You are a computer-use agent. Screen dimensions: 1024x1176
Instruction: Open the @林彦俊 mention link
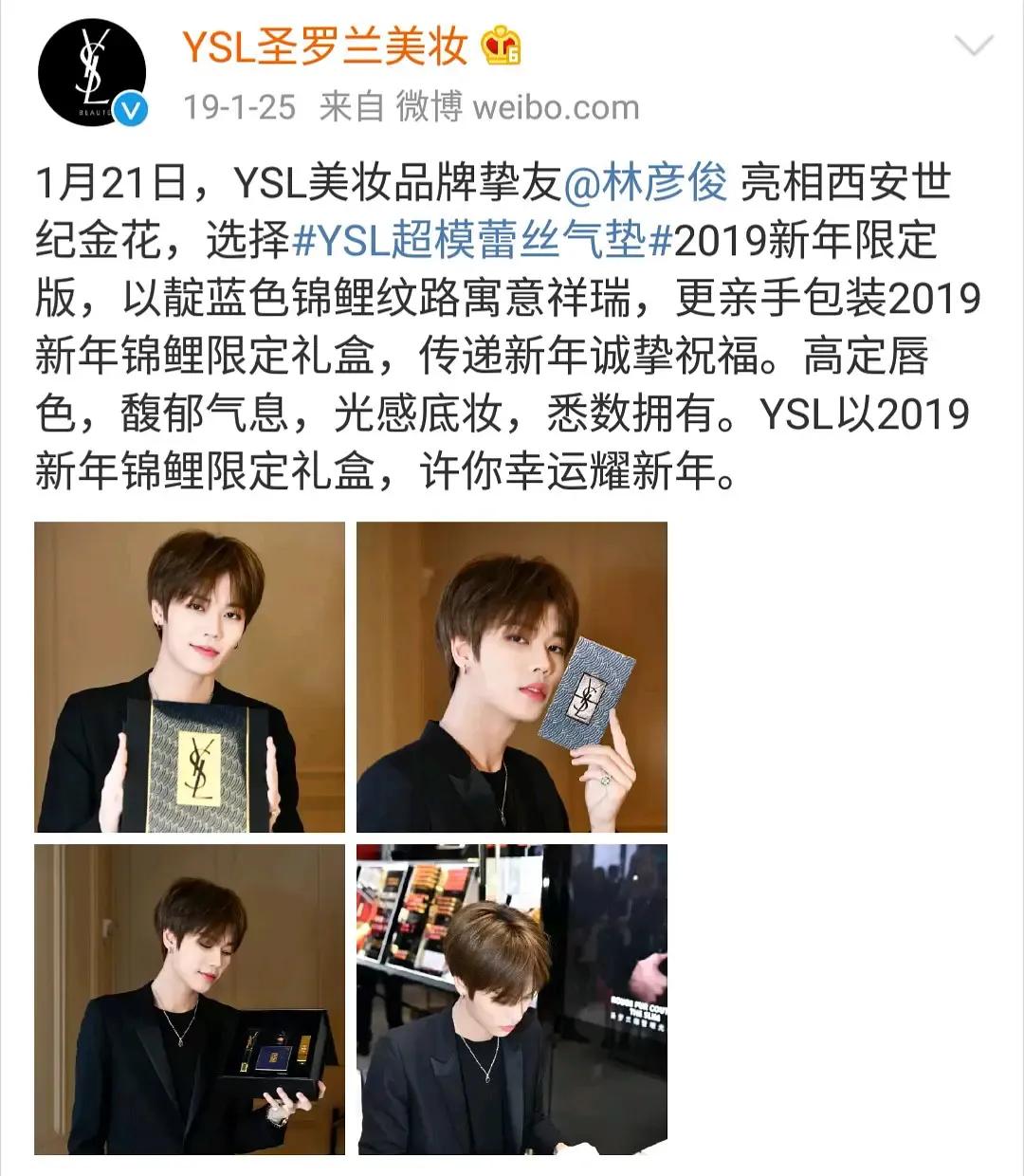coord(646,184)
